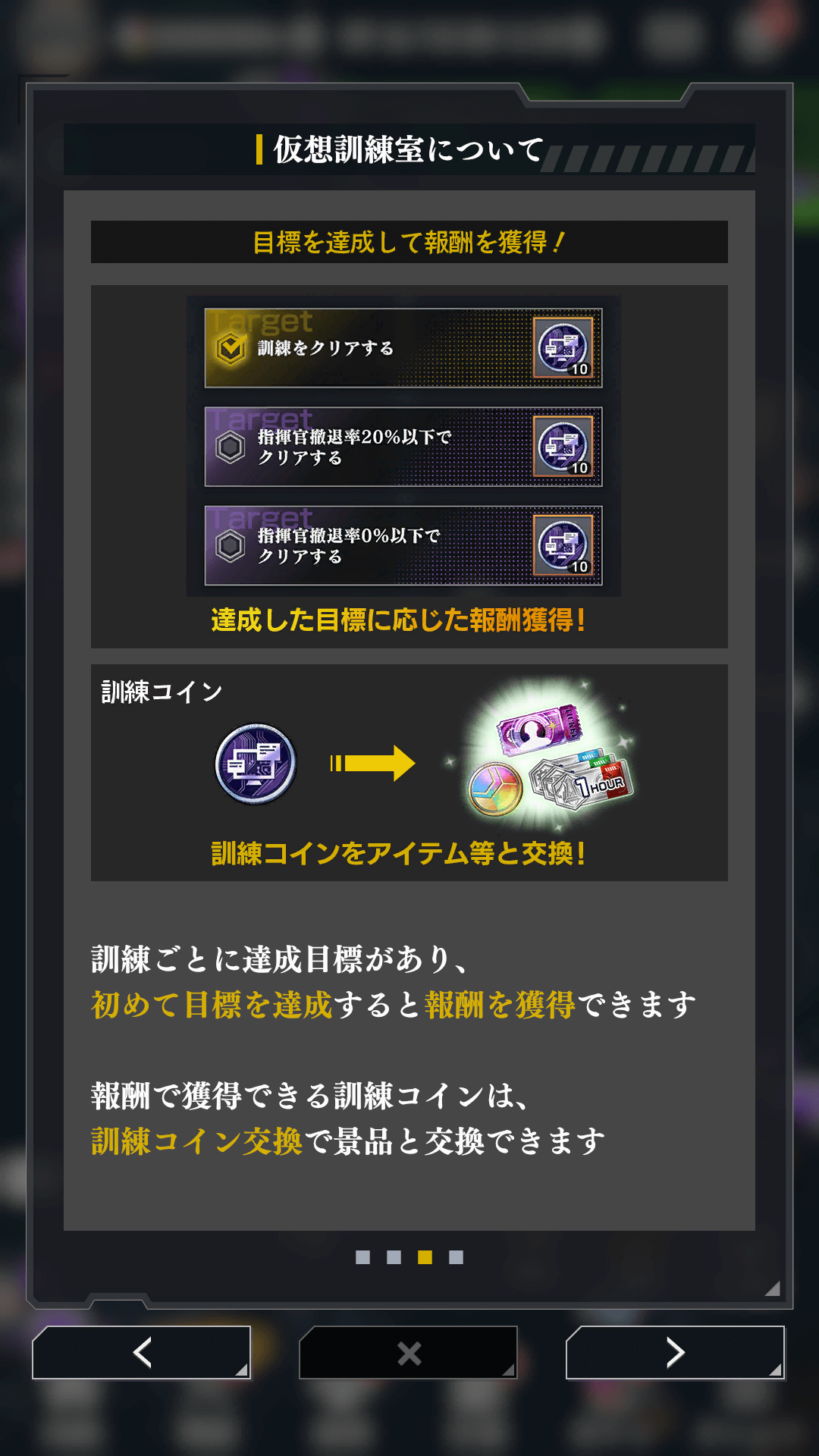
Task: Advance to the next tutorial page
Action: pos(675,1353)
